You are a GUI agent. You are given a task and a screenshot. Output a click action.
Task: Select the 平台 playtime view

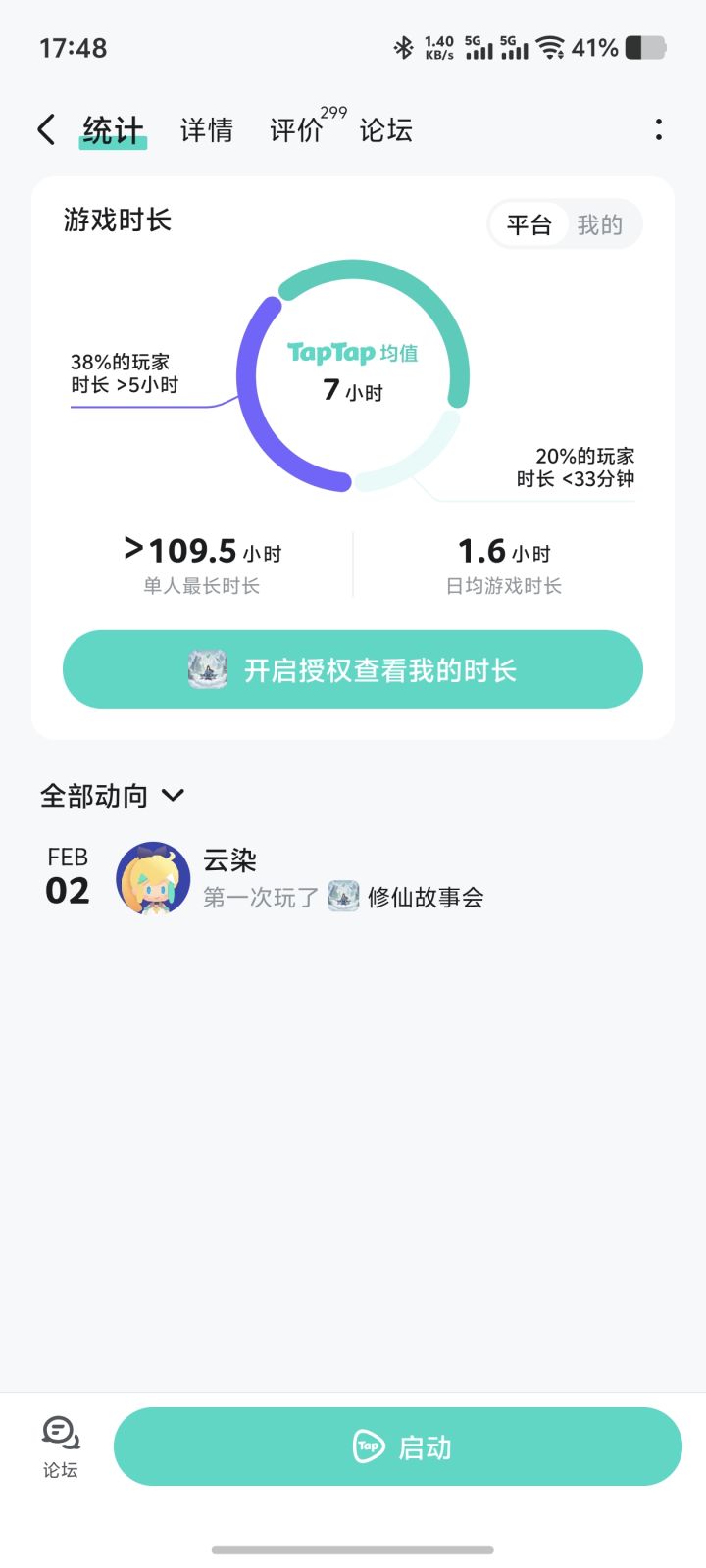point(527,223)
